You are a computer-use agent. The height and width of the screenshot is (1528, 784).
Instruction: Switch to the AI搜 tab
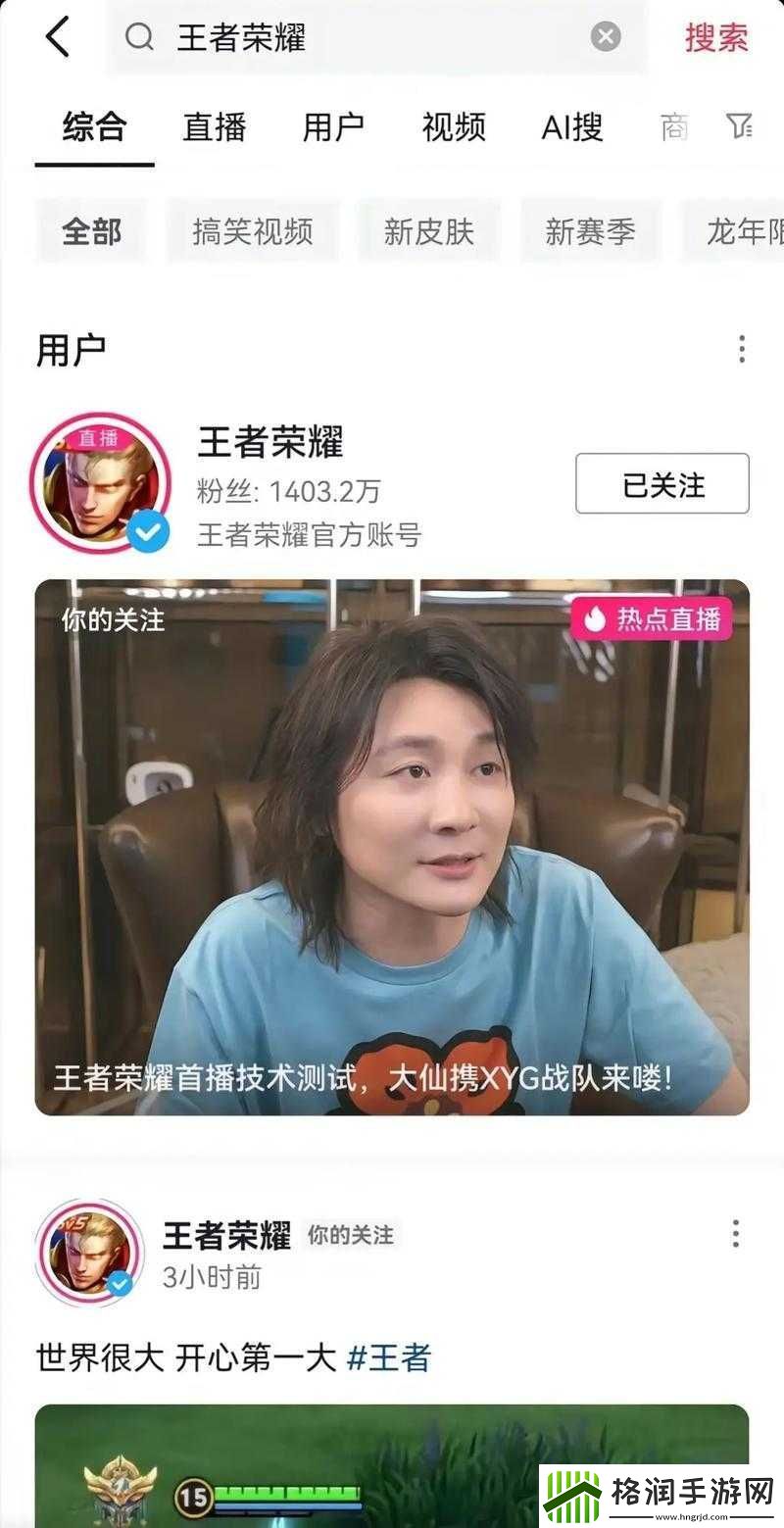coord(569,127)
